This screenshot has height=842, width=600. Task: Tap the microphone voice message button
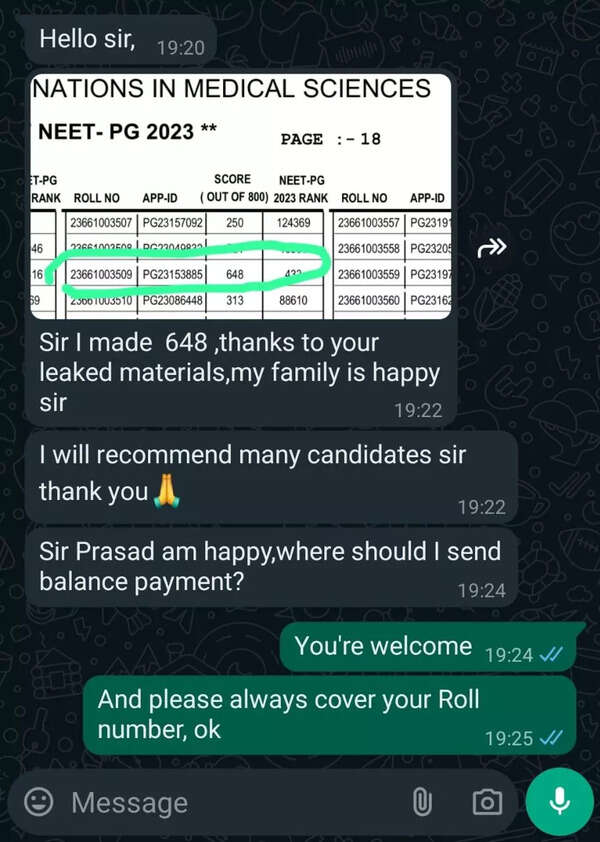[x=559, y=801]
